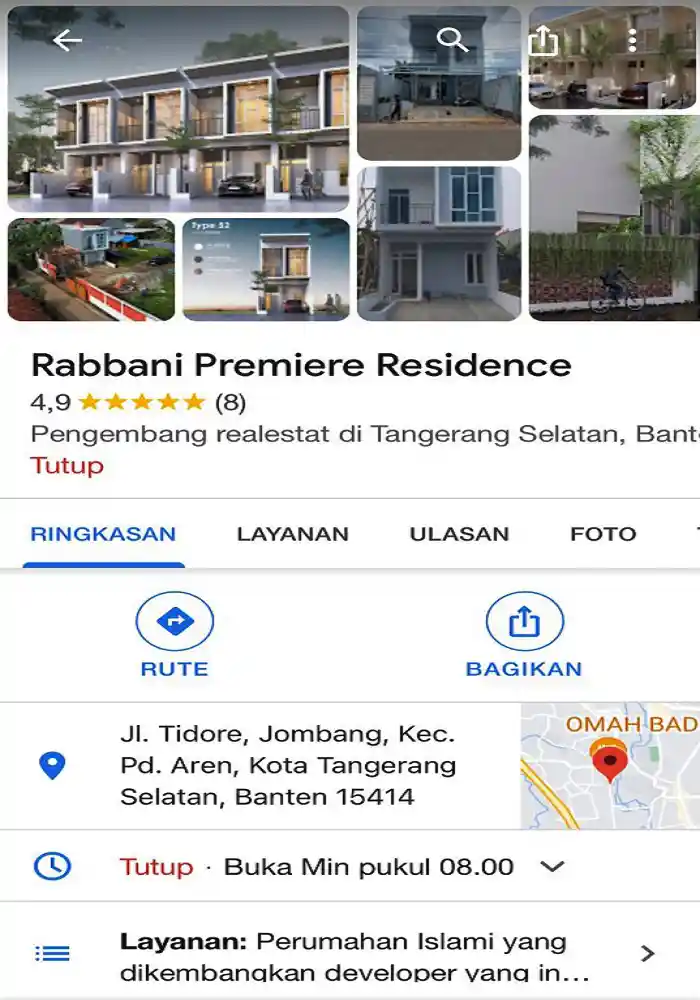Tap the share icon in the top bar
This screenshot has width=700, height=1000.
click(542, 41)
